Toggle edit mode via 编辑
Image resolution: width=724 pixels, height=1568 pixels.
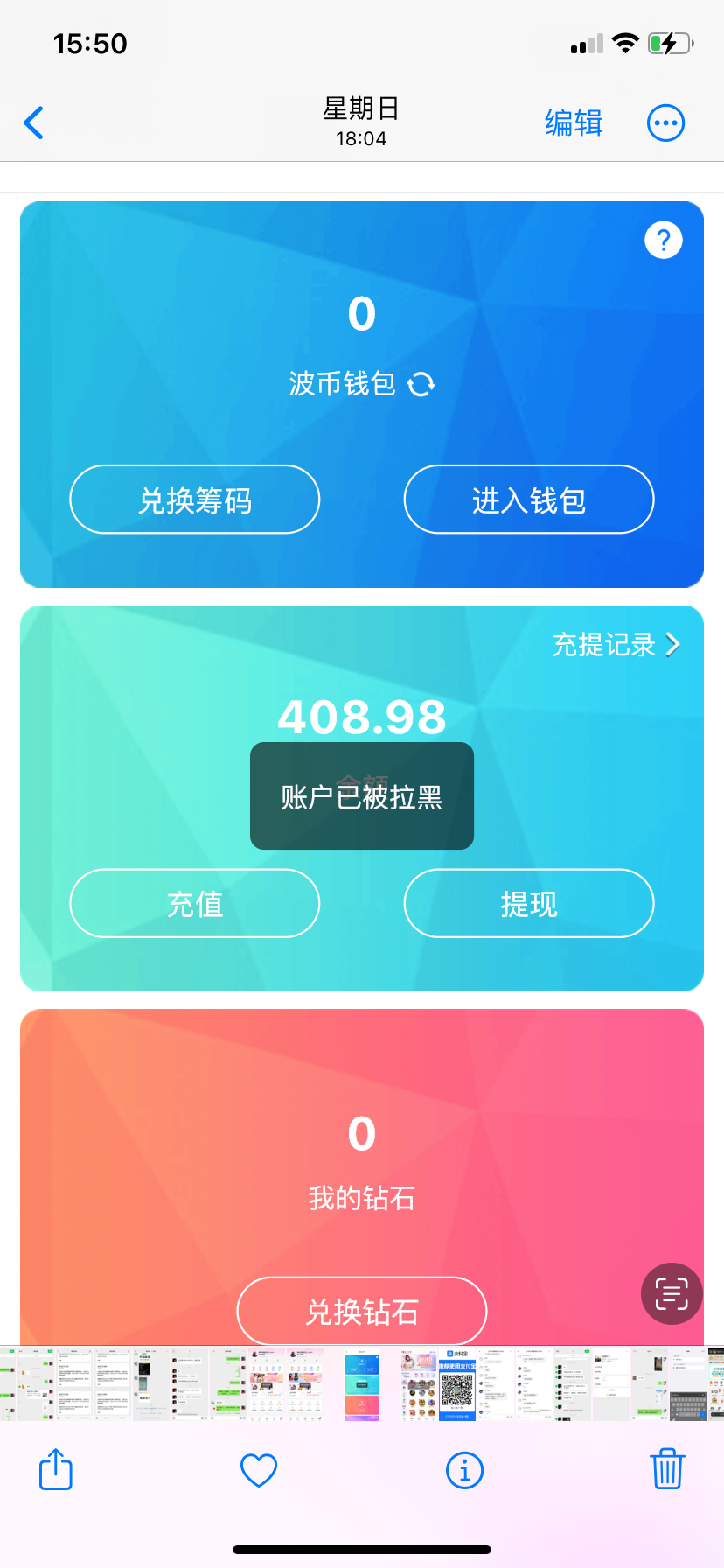tap(574, 123)
